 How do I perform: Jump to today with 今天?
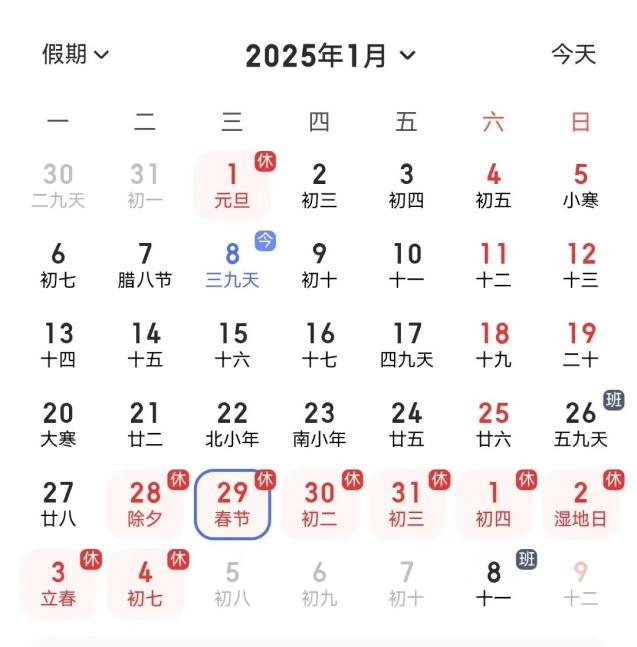click(573, 55)
